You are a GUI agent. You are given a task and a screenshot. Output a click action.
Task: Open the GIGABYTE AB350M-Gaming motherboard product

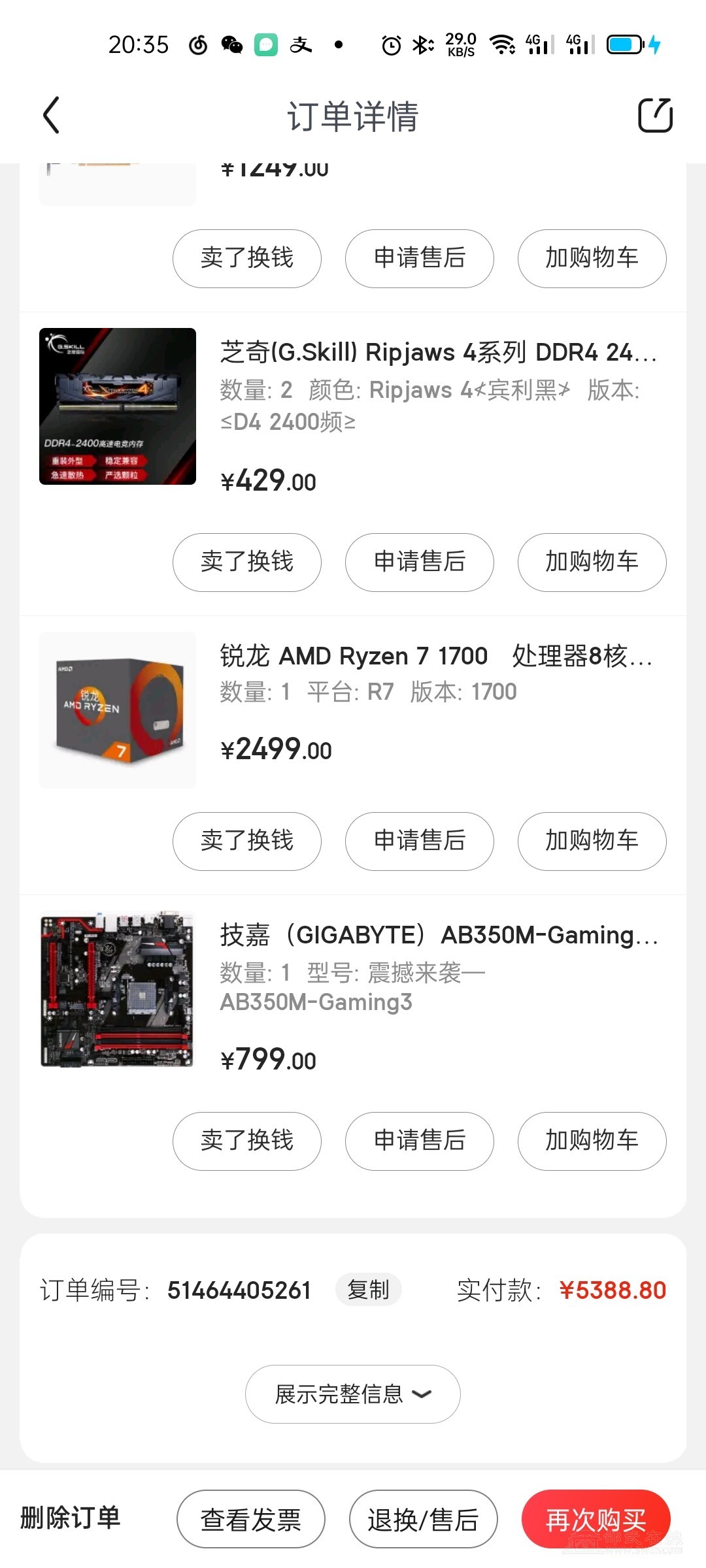pyautogui.click(x=438, y=935)
